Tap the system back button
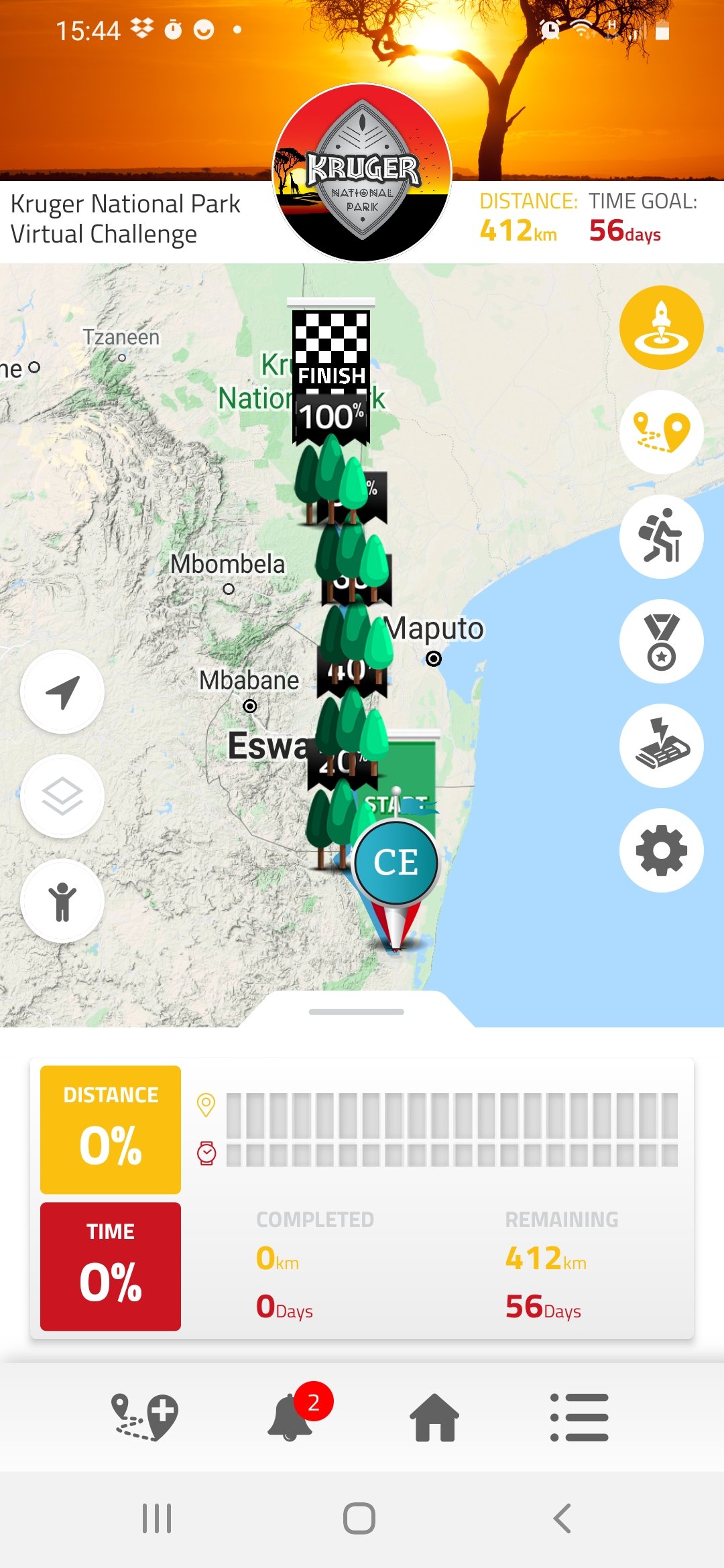 (x=562, y=1518)
